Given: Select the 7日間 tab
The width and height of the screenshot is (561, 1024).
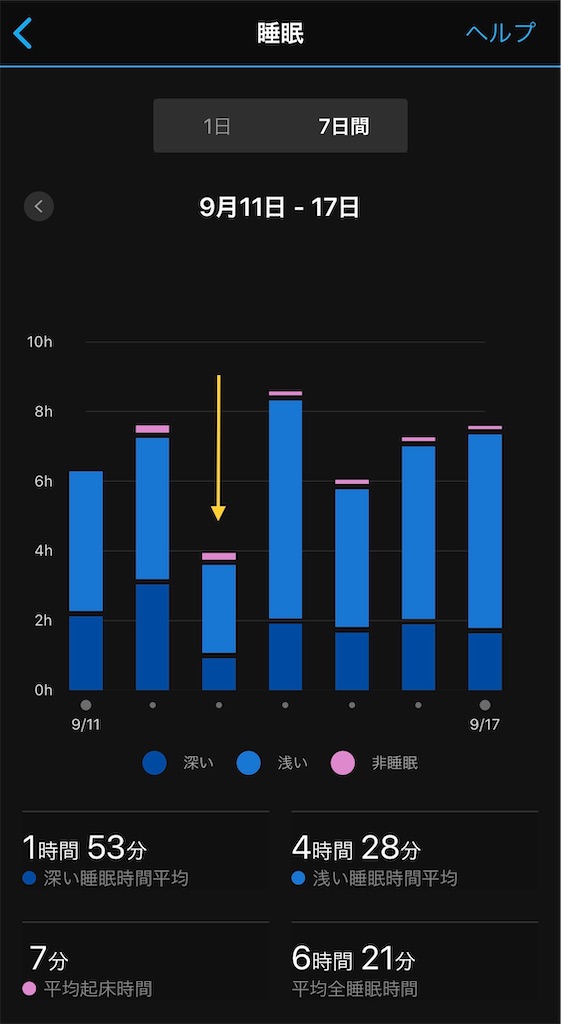Looking at the screenshot, I should click(x=344, y=126).
